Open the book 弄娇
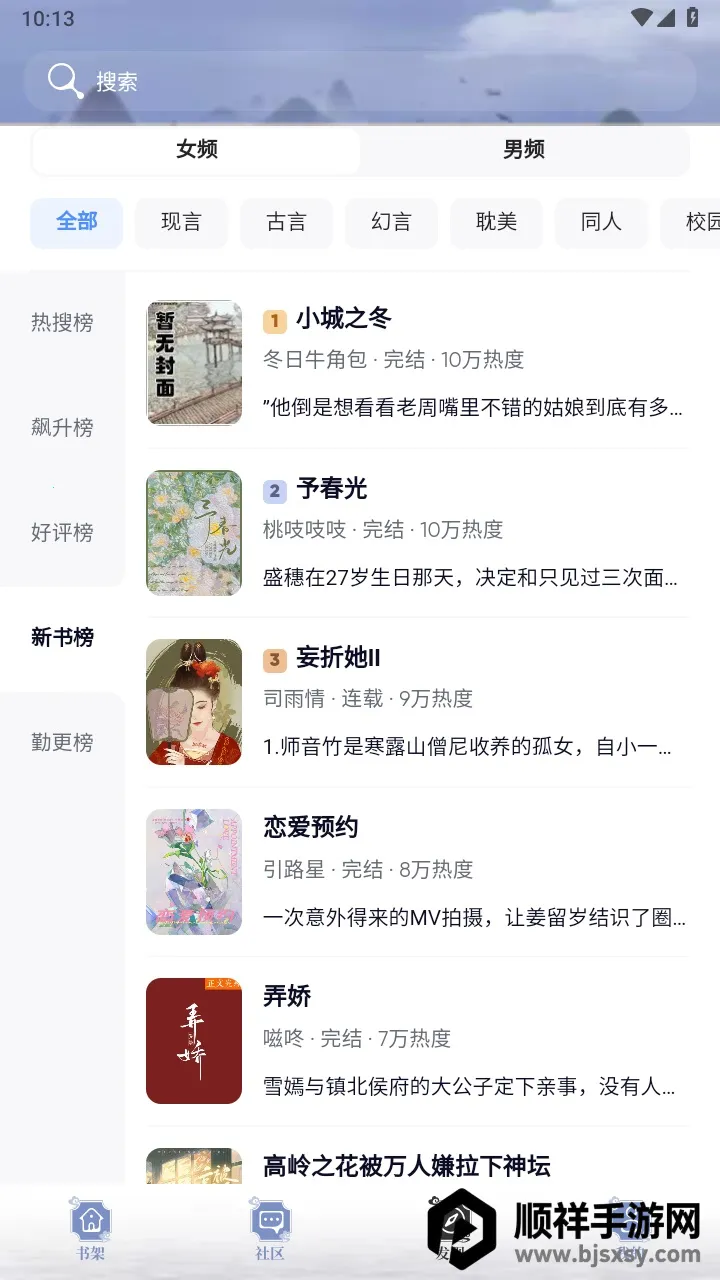 [417, 1041]
